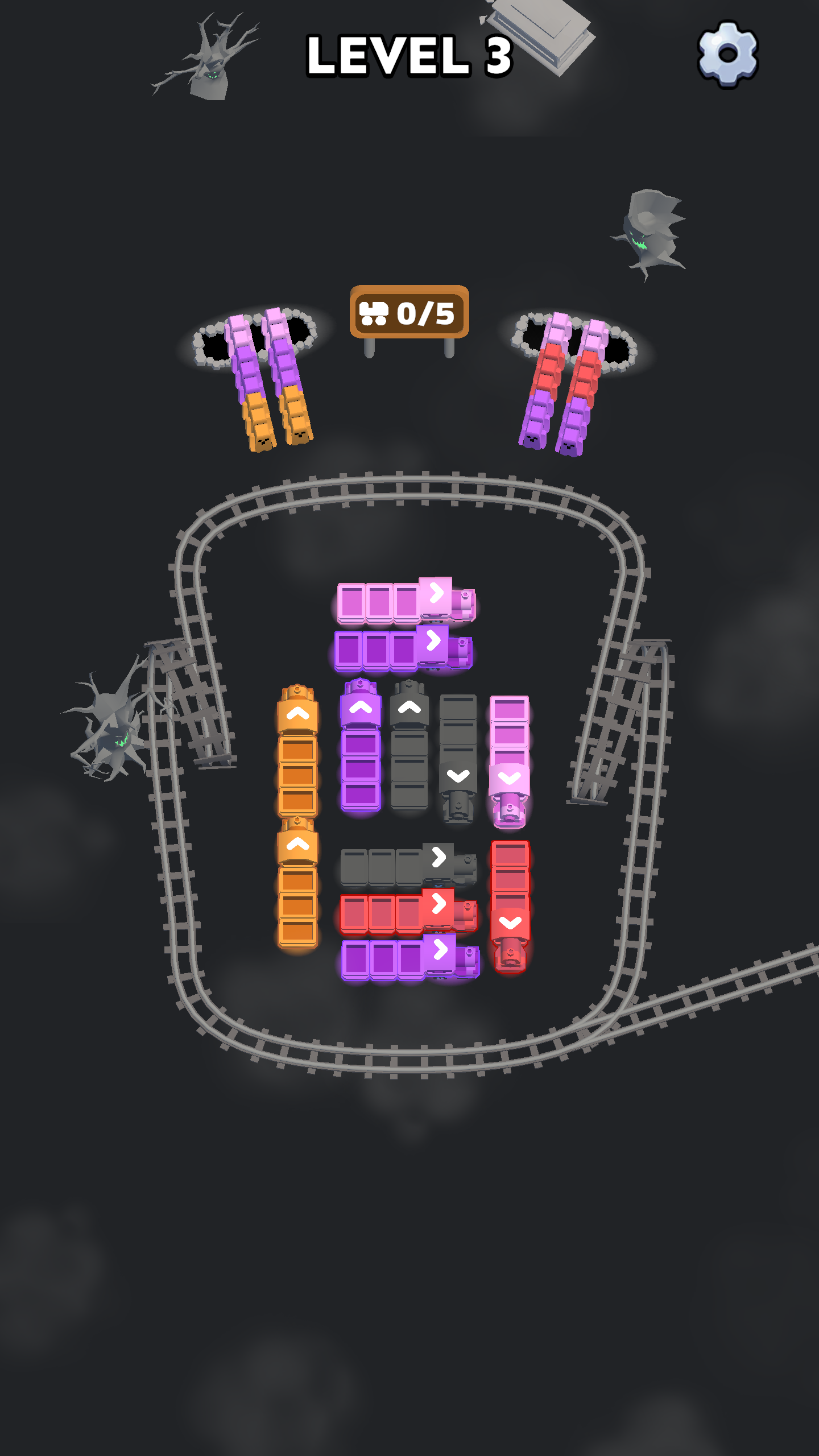Select the dark gray train pointing down

(458, 756)
